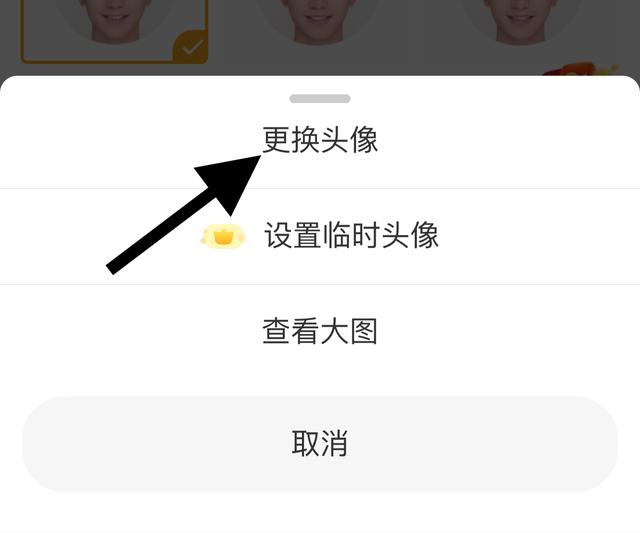Select 更换头像 to change avatar
Image resolution: width=640 pixels, height=533 pixels.
[x=320, y=140]
